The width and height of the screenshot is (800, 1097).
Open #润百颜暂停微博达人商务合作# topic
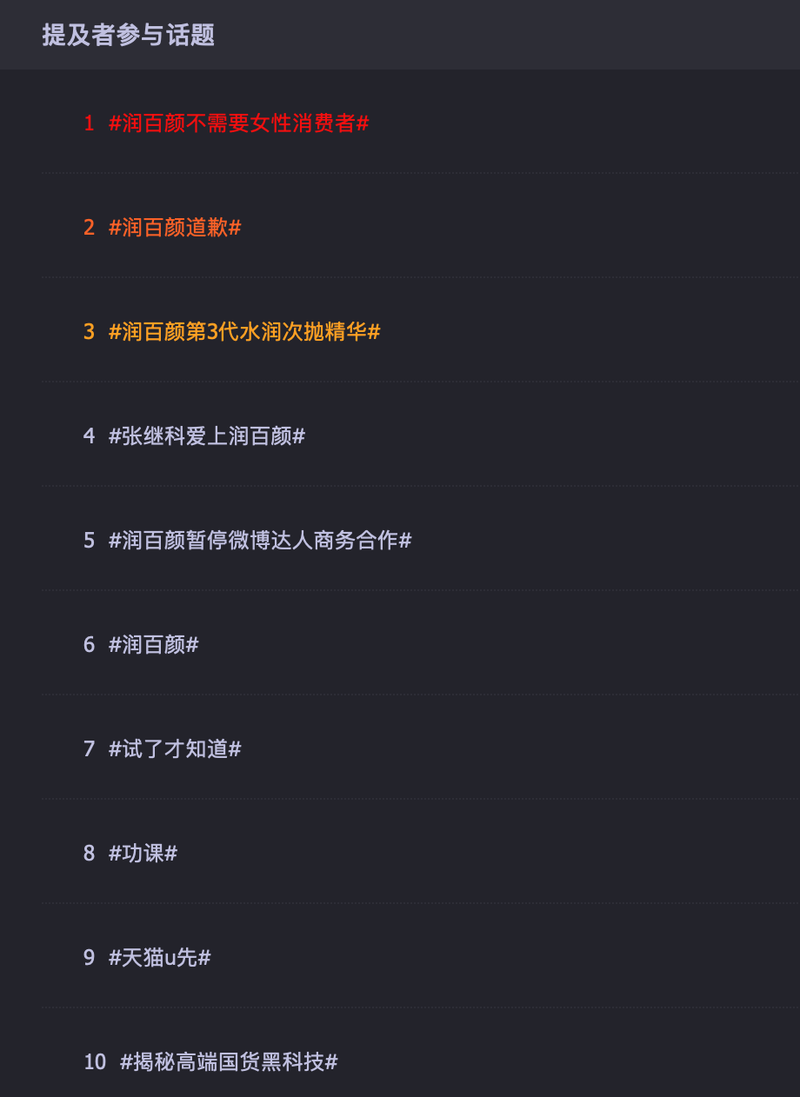(260, 541)
